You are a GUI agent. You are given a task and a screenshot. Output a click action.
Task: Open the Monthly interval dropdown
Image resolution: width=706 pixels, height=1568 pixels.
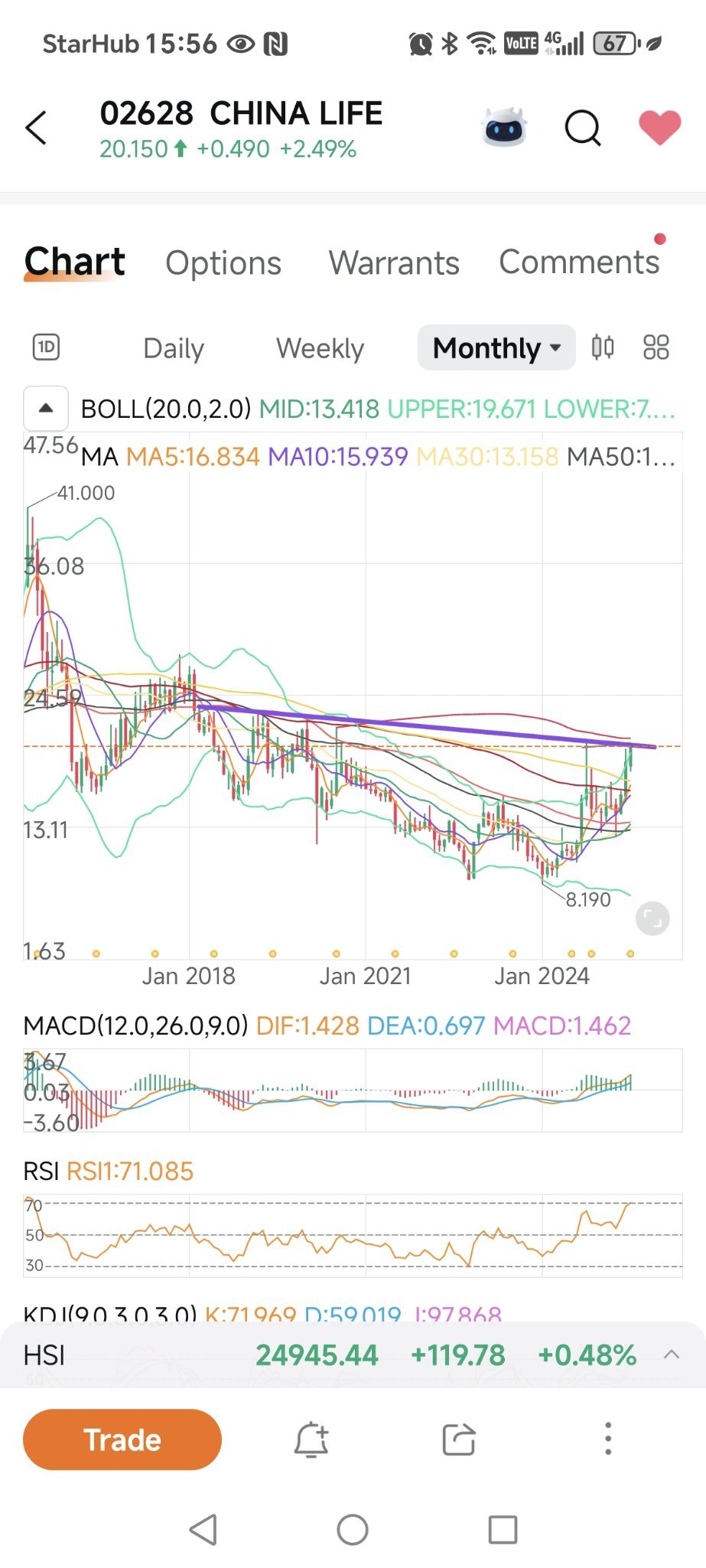tap(496, 347)
